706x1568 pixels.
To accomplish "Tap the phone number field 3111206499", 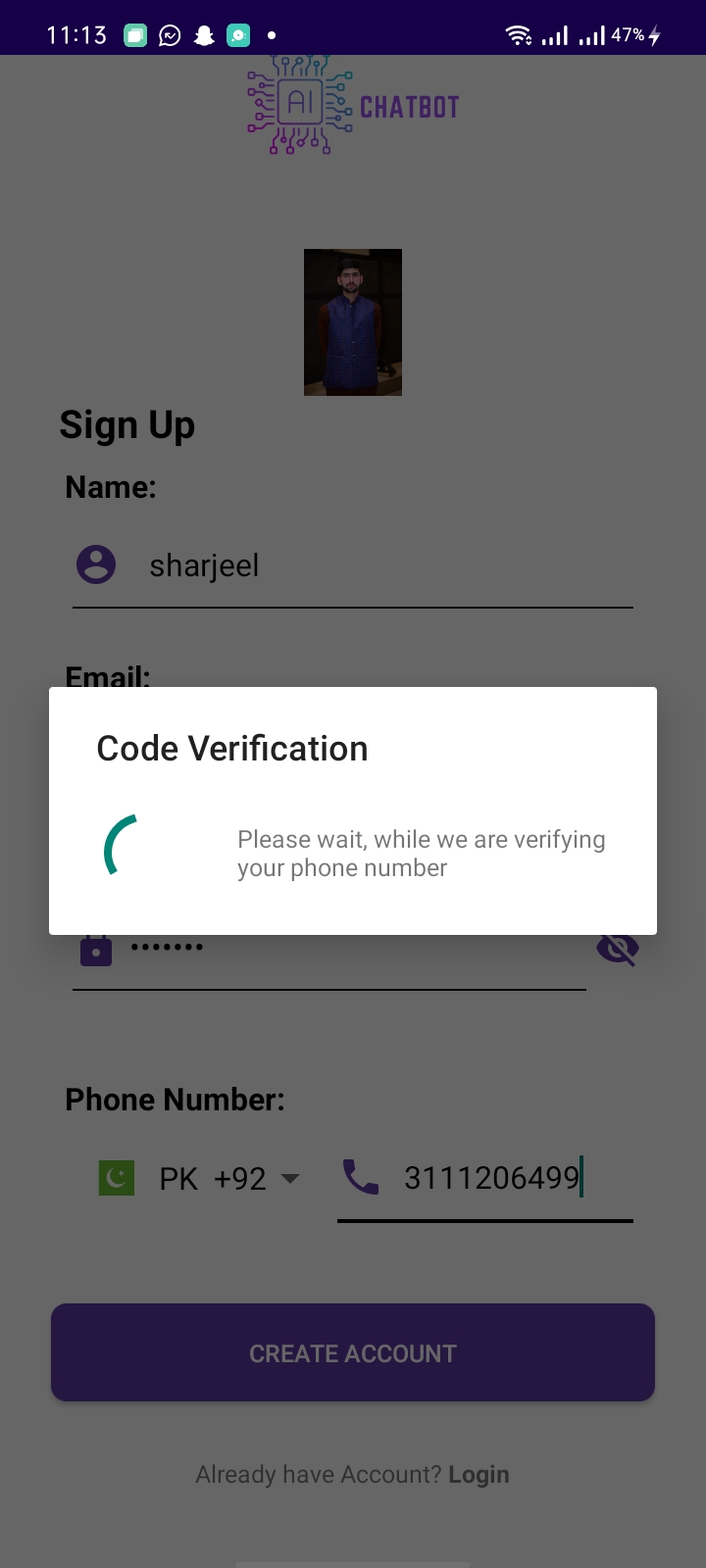I will point(485,1178).
